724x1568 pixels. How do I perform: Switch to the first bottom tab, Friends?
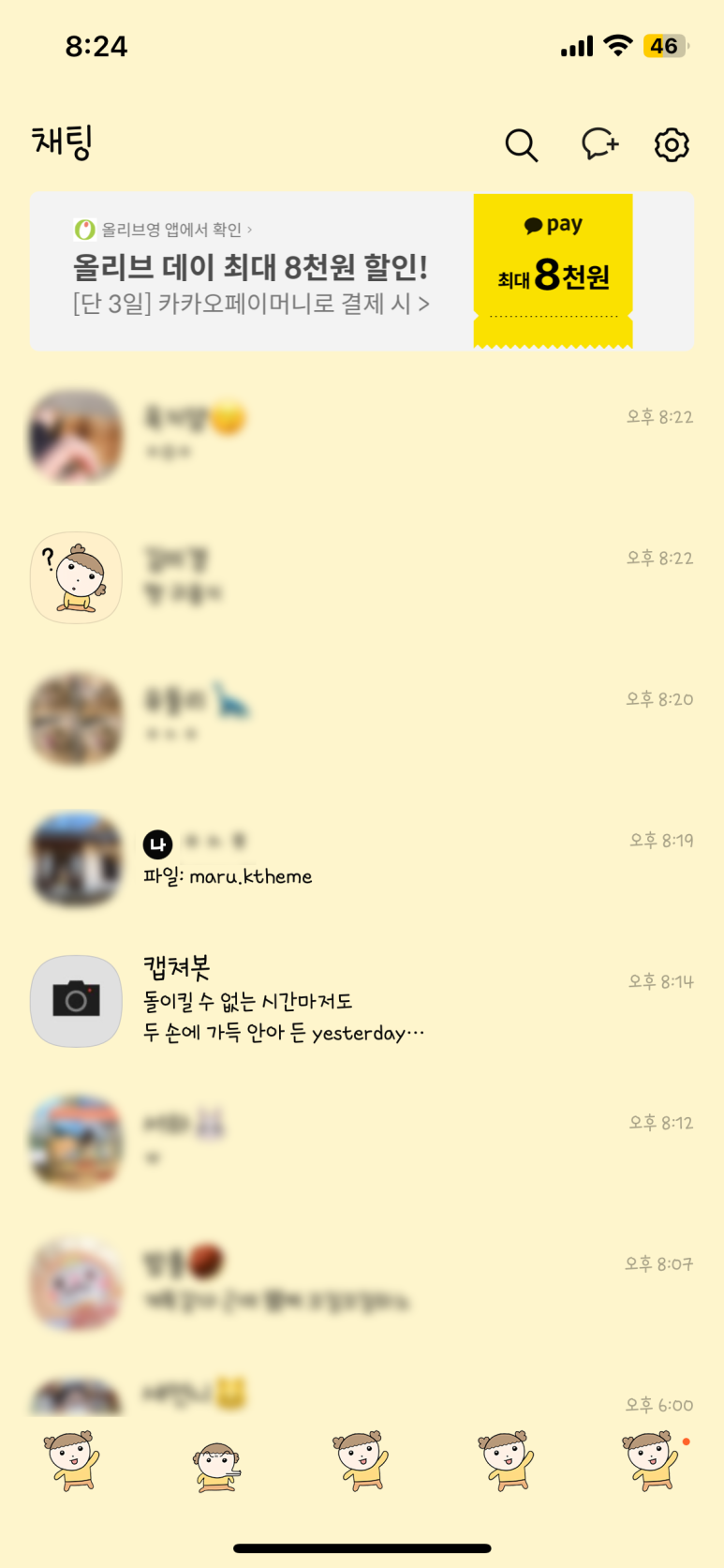72,1460
